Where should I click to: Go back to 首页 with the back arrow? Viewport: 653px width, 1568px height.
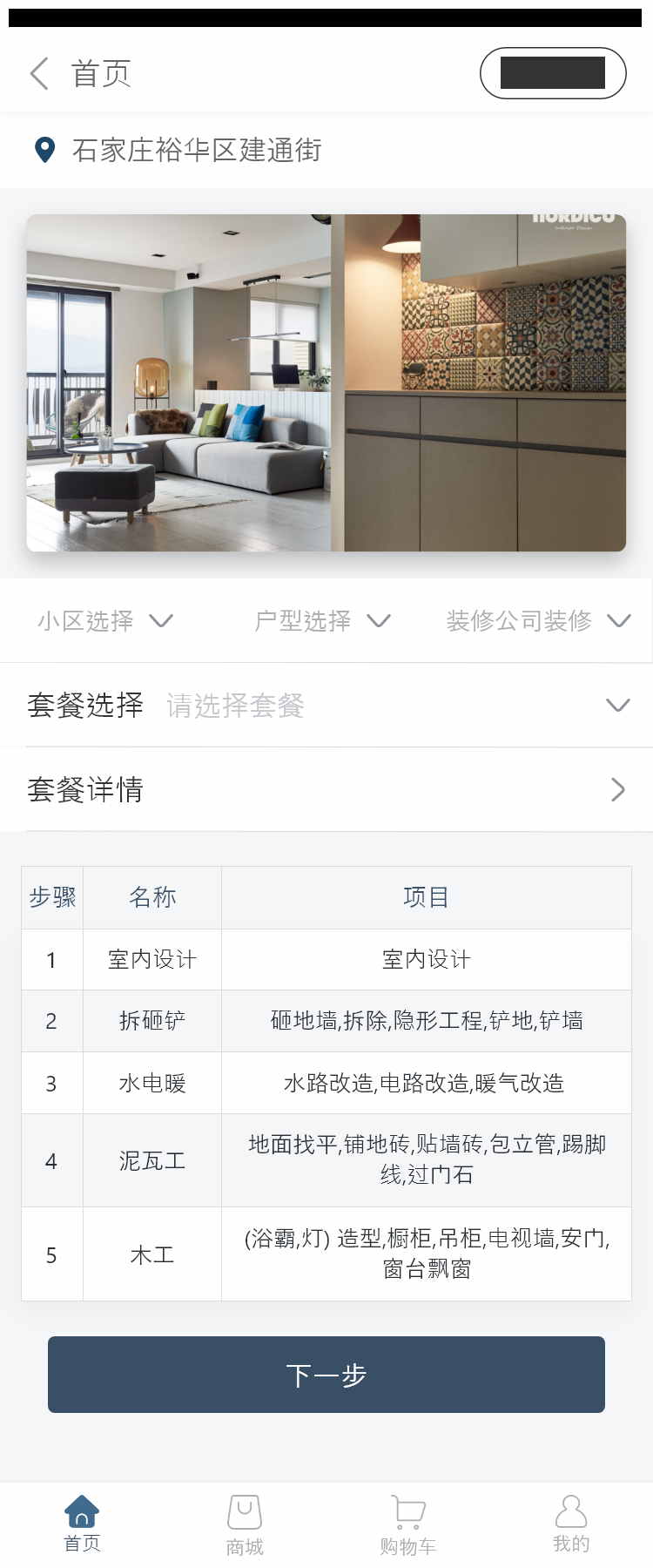(40, 74)
